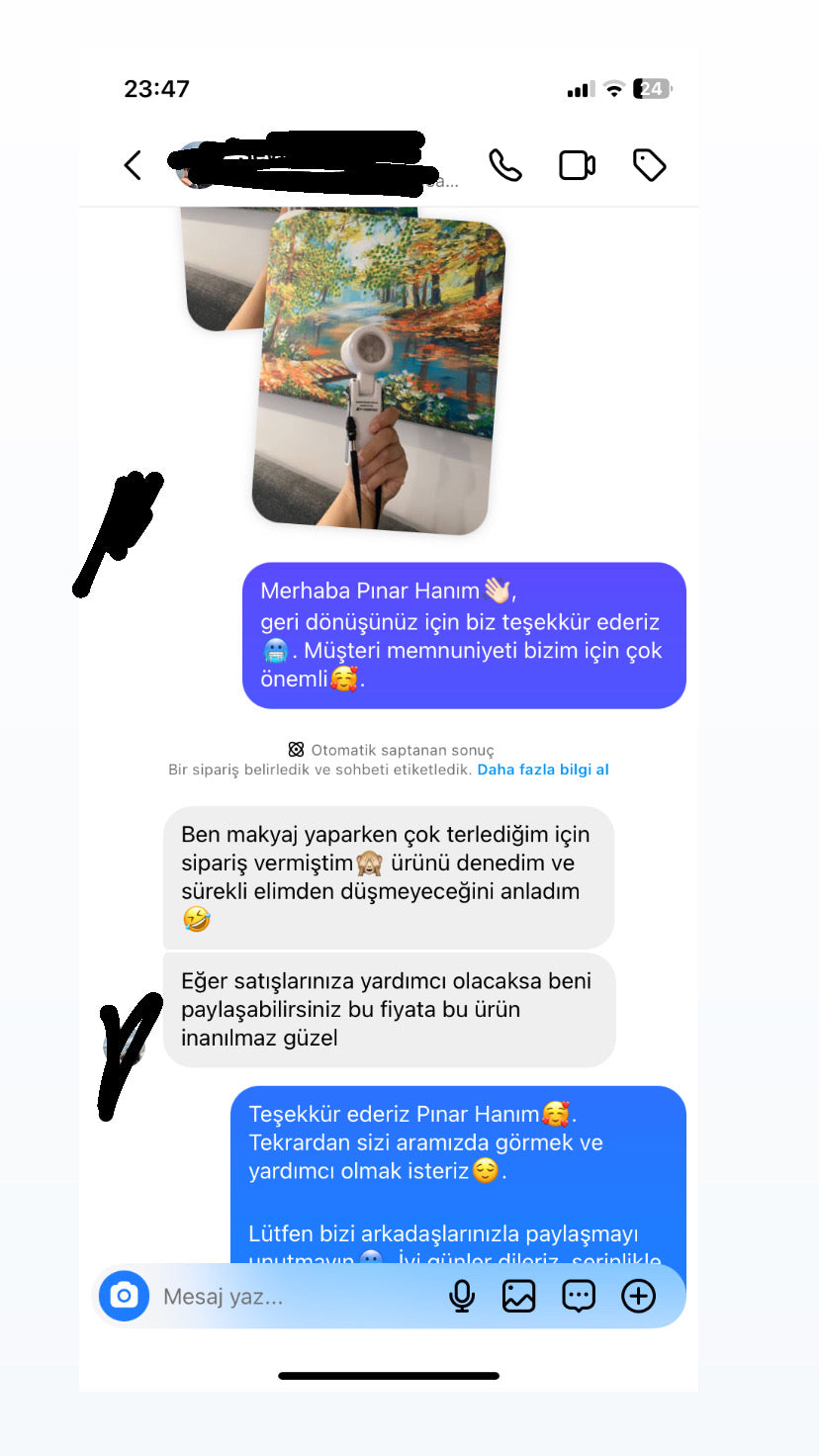Record a voice message

(462, 1297)
